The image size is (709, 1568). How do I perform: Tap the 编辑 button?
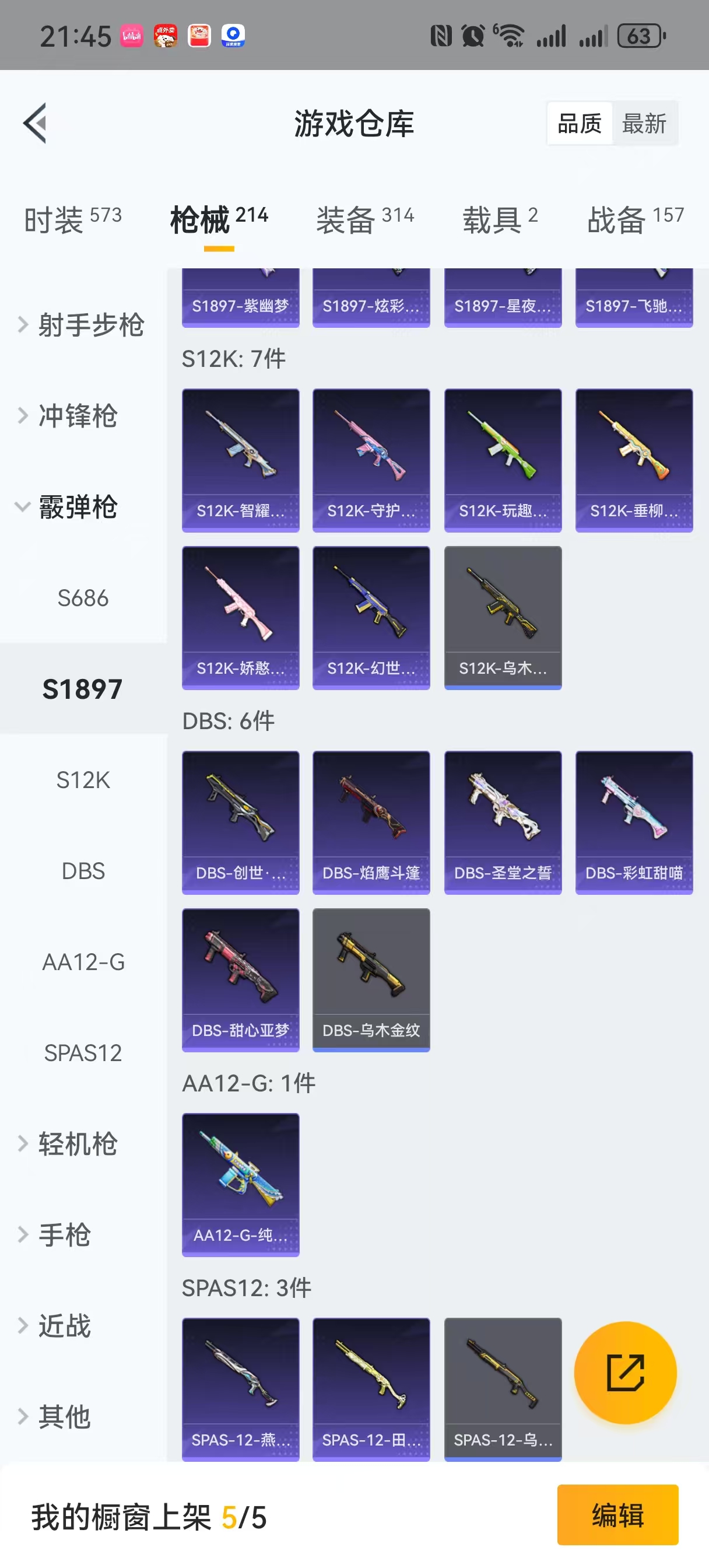click(617, 1514)
